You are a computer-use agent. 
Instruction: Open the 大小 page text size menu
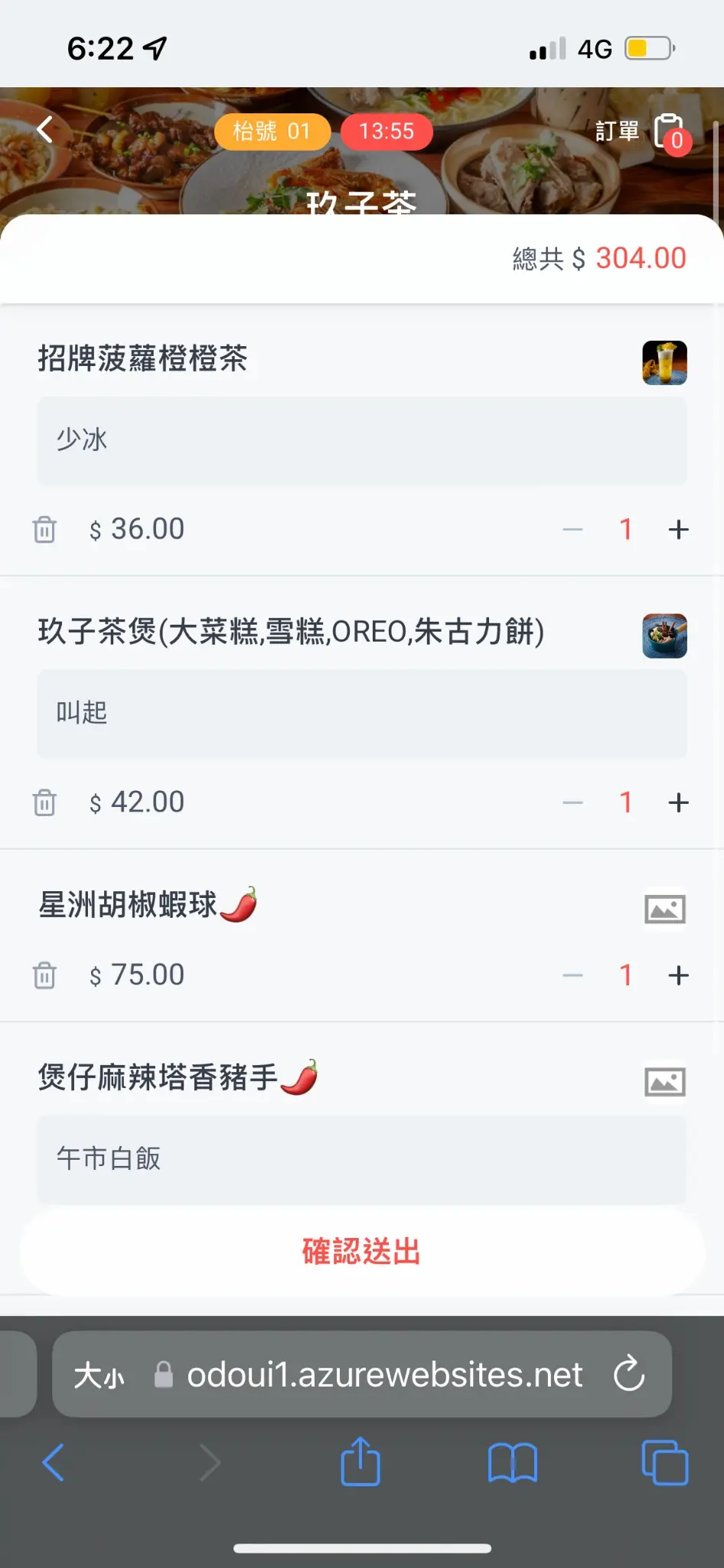(99, 1376)
